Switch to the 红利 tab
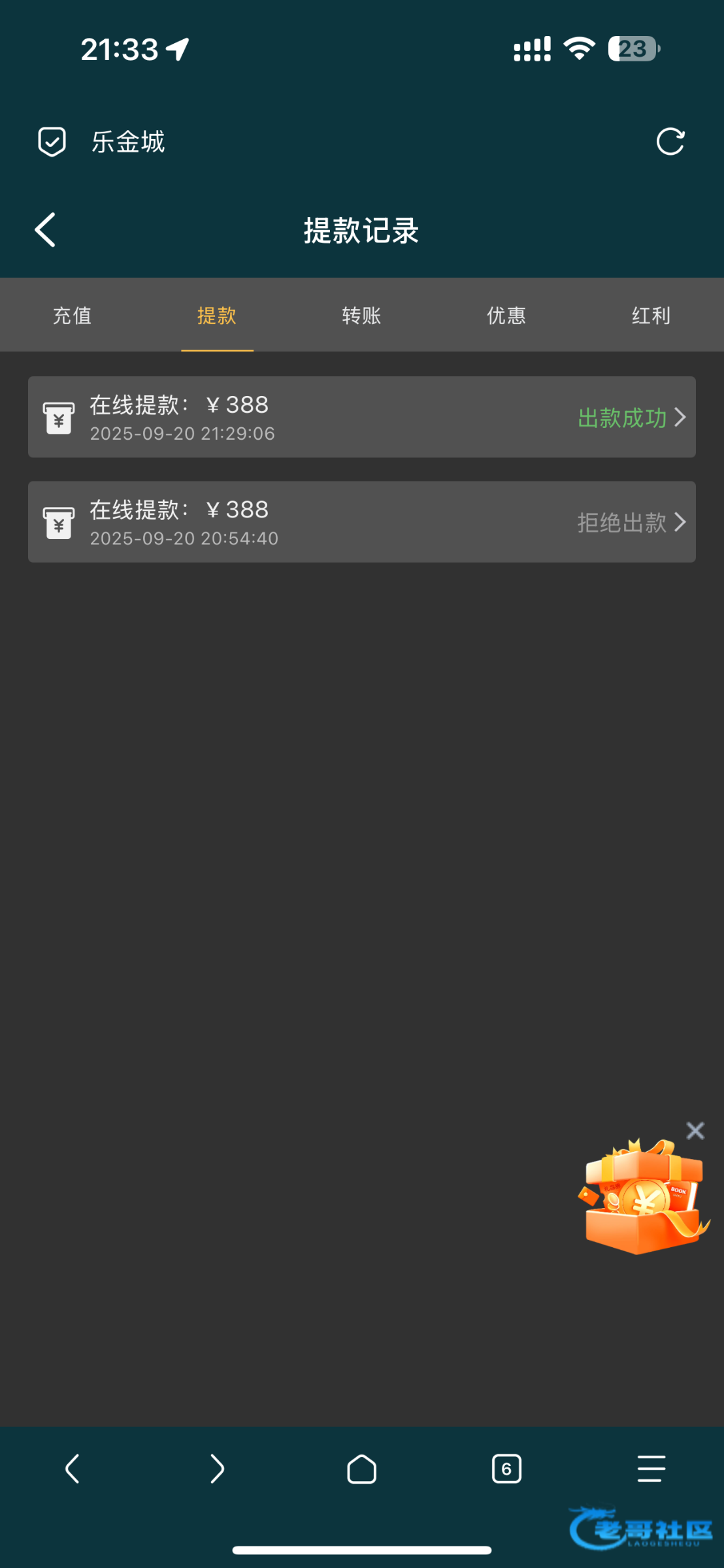Screen dimensions: 724x1568 click(651, 316)
